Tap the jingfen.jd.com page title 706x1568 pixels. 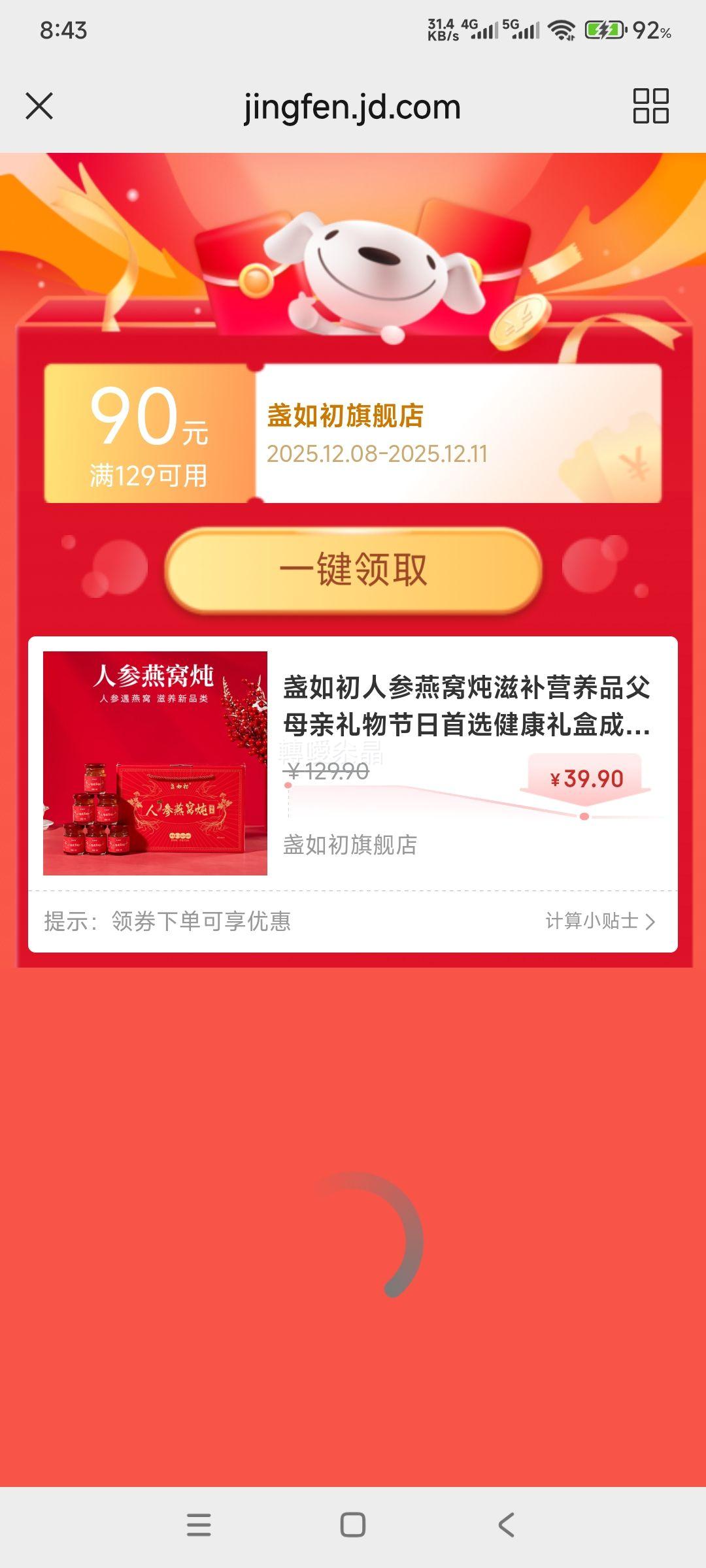pos(353,106)
